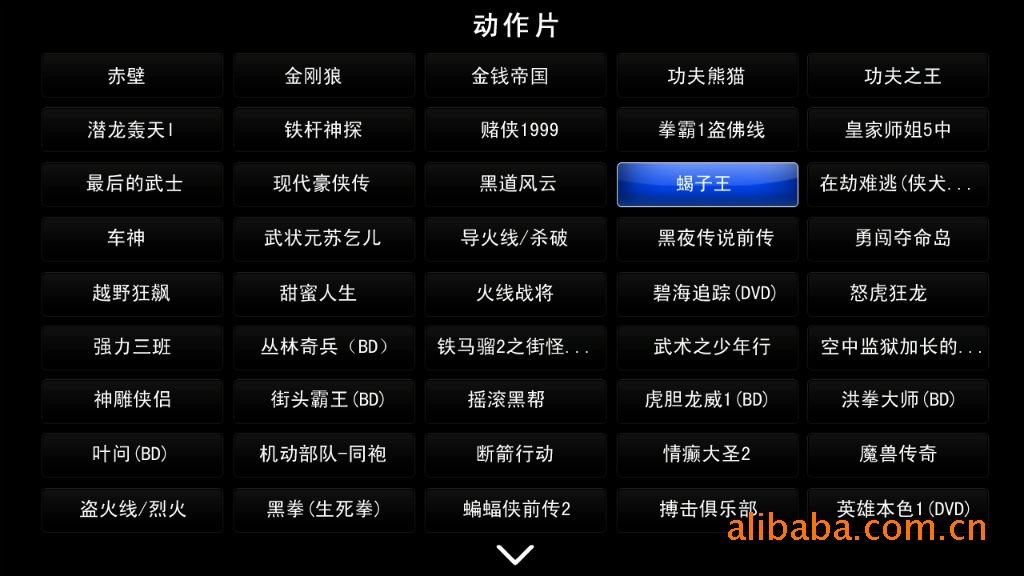Viewport: 1024px width, 576px height.
Task: Open 神雕侠侣
Action: tap(132, 400)
